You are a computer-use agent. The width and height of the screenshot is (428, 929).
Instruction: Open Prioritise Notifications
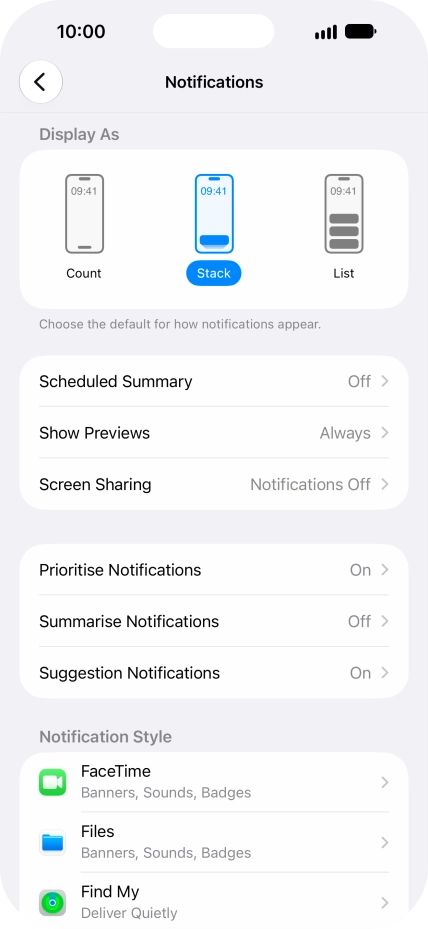214,570
